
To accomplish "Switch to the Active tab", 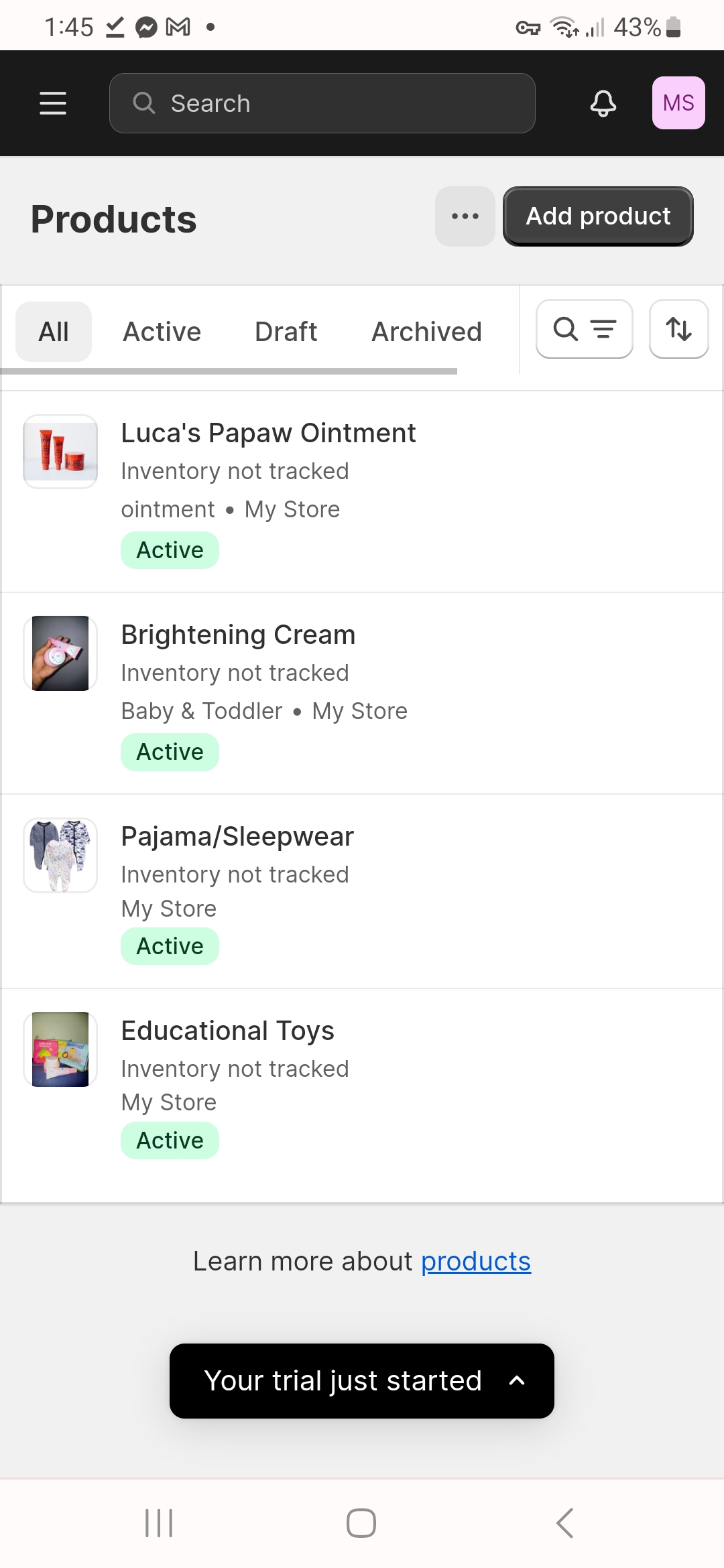I will point(162,332).
